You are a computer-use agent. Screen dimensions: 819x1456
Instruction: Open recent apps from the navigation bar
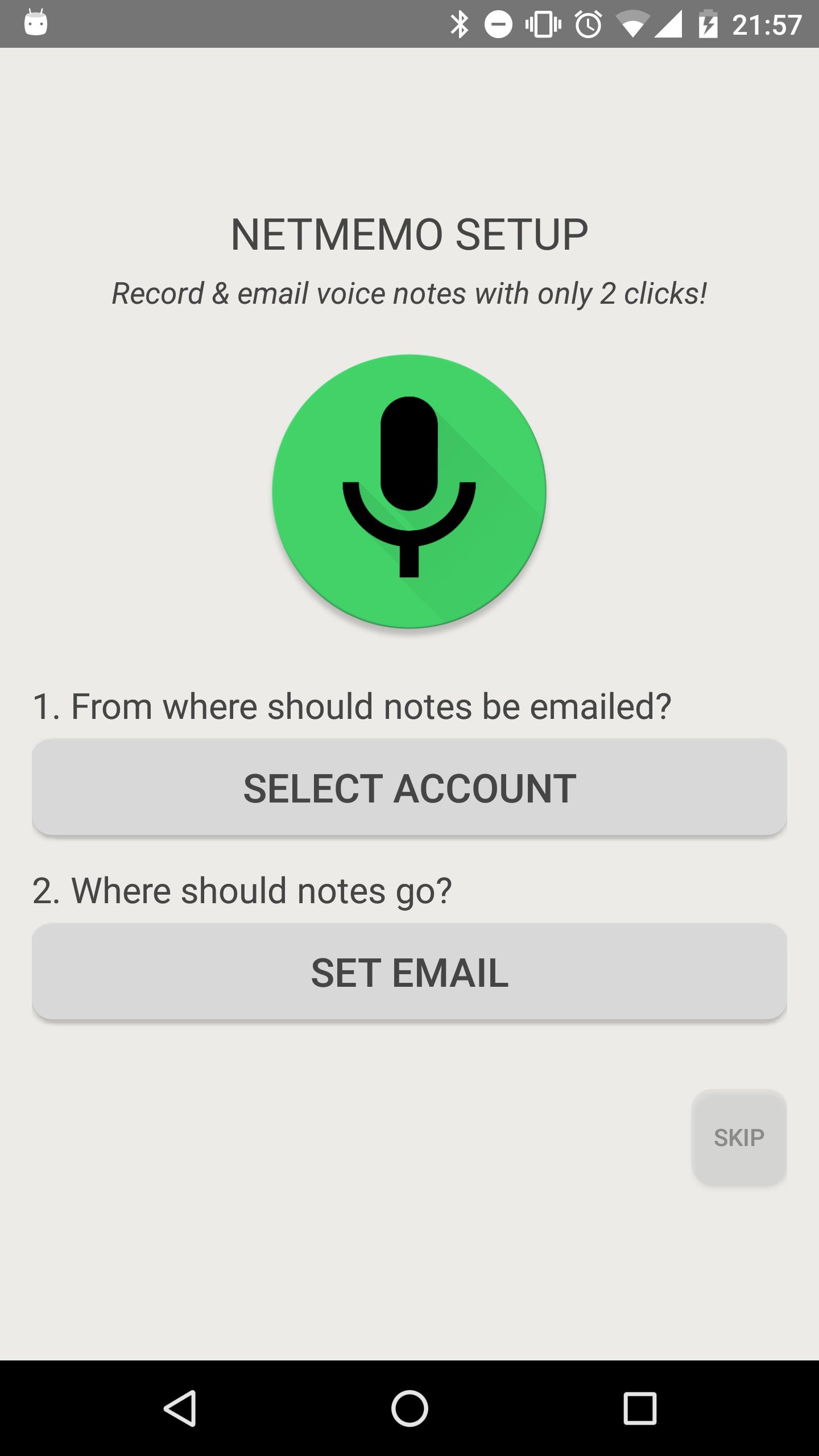(x=639, y=1408)
